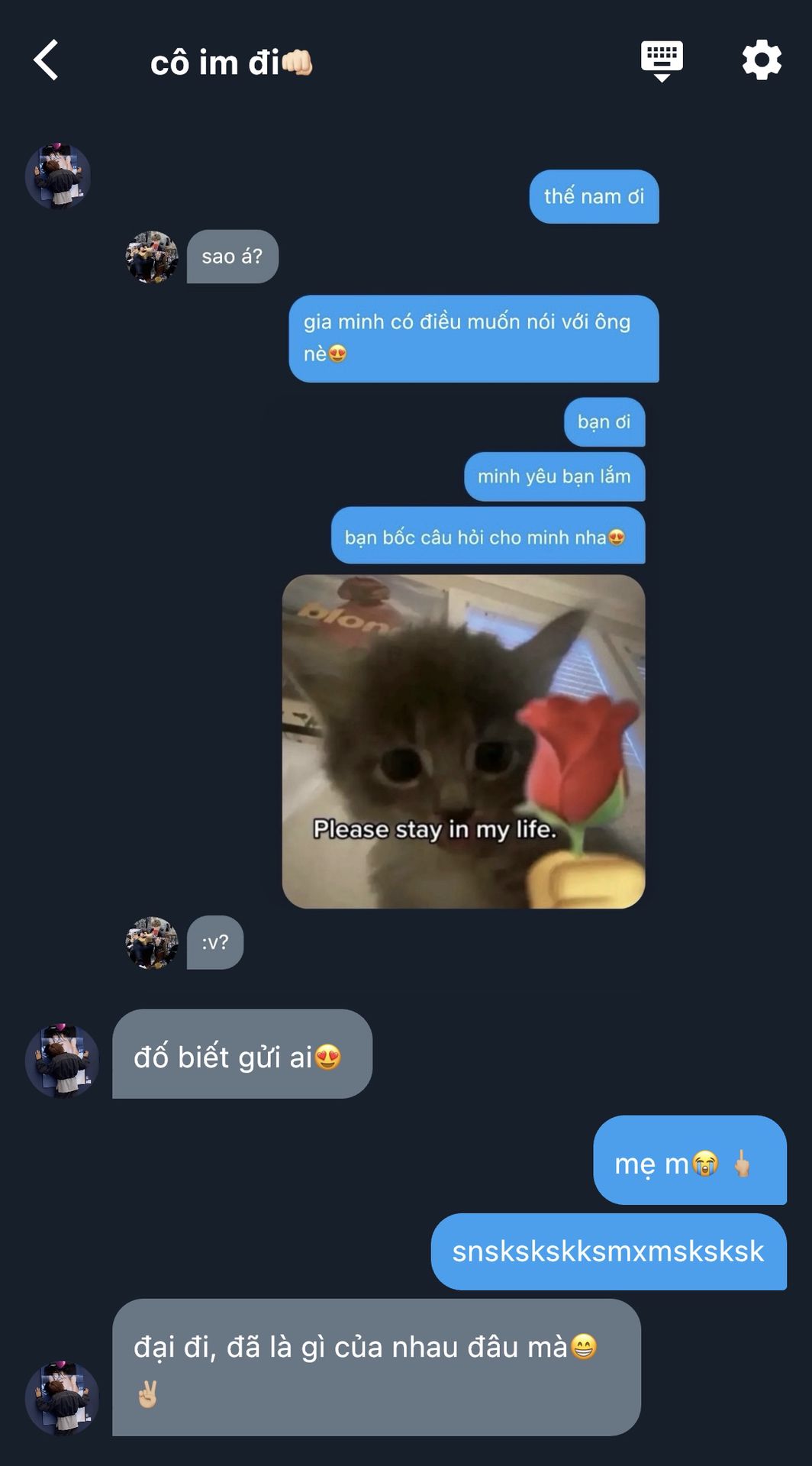Open the keyboard icon in header
The image size is (812, 1466).
pos(662,60)
